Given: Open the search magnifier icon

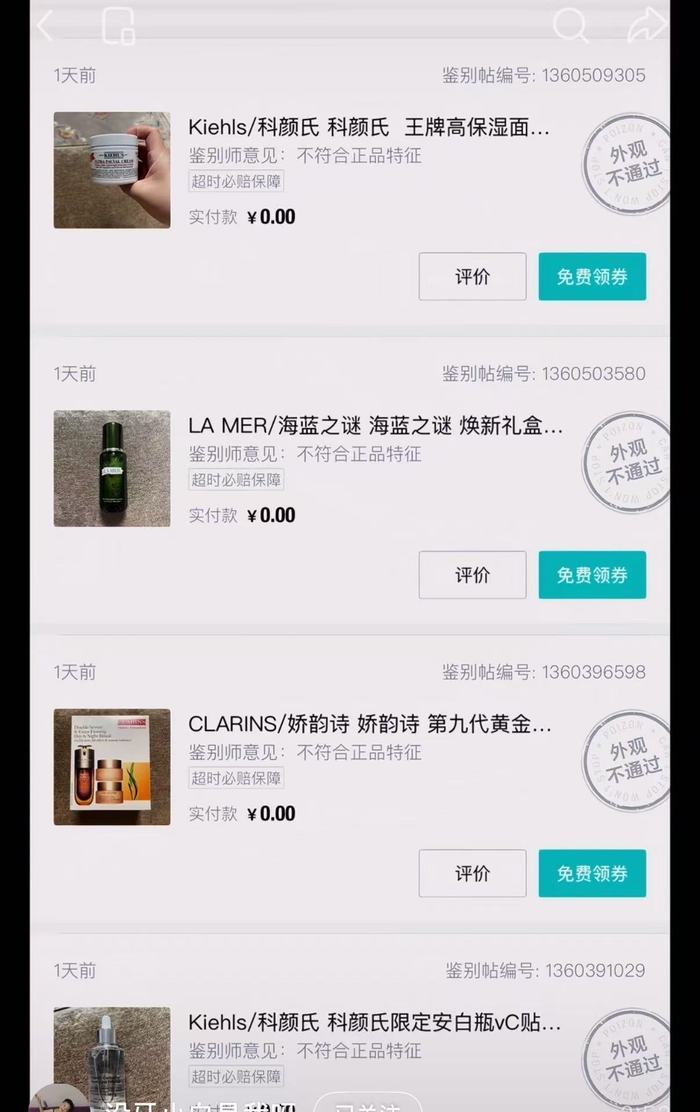Looking at the screenshot, I should (x=570, y=26).
